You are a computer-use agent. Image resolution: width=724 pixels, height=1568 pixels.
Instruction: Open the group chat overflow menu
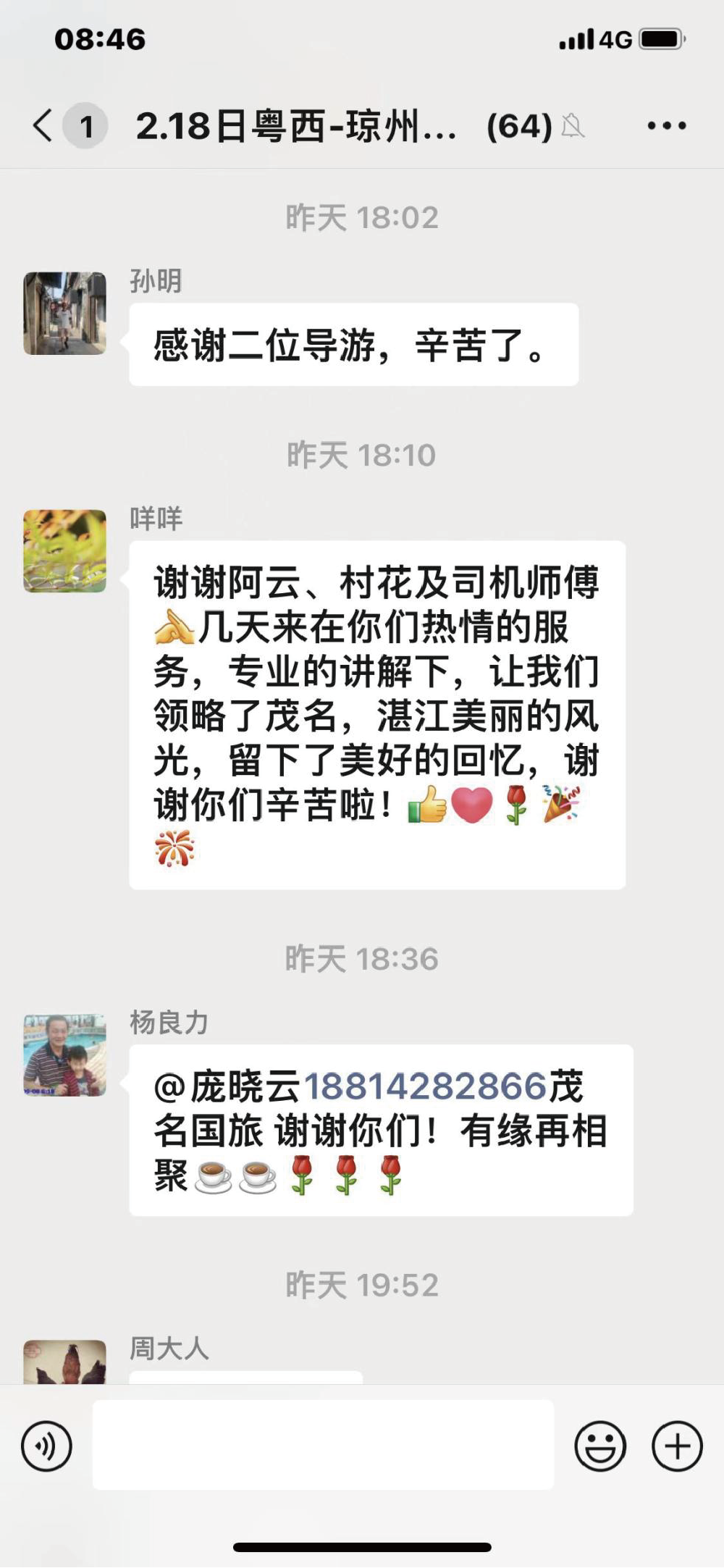667,126
